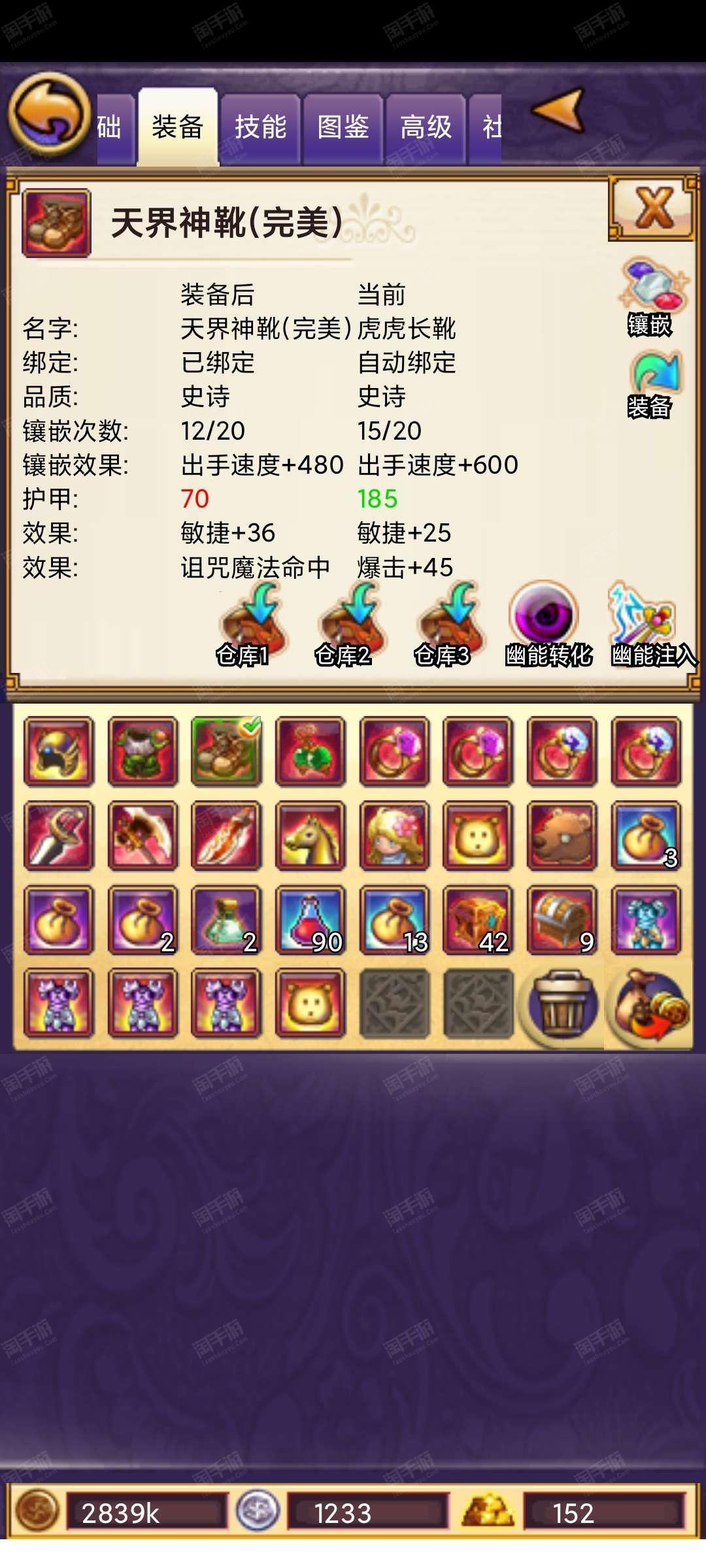Tap the orange arrow beside the tabs
The height and width of the screenshot is (1568, 706).
click(x=559, y=109)
